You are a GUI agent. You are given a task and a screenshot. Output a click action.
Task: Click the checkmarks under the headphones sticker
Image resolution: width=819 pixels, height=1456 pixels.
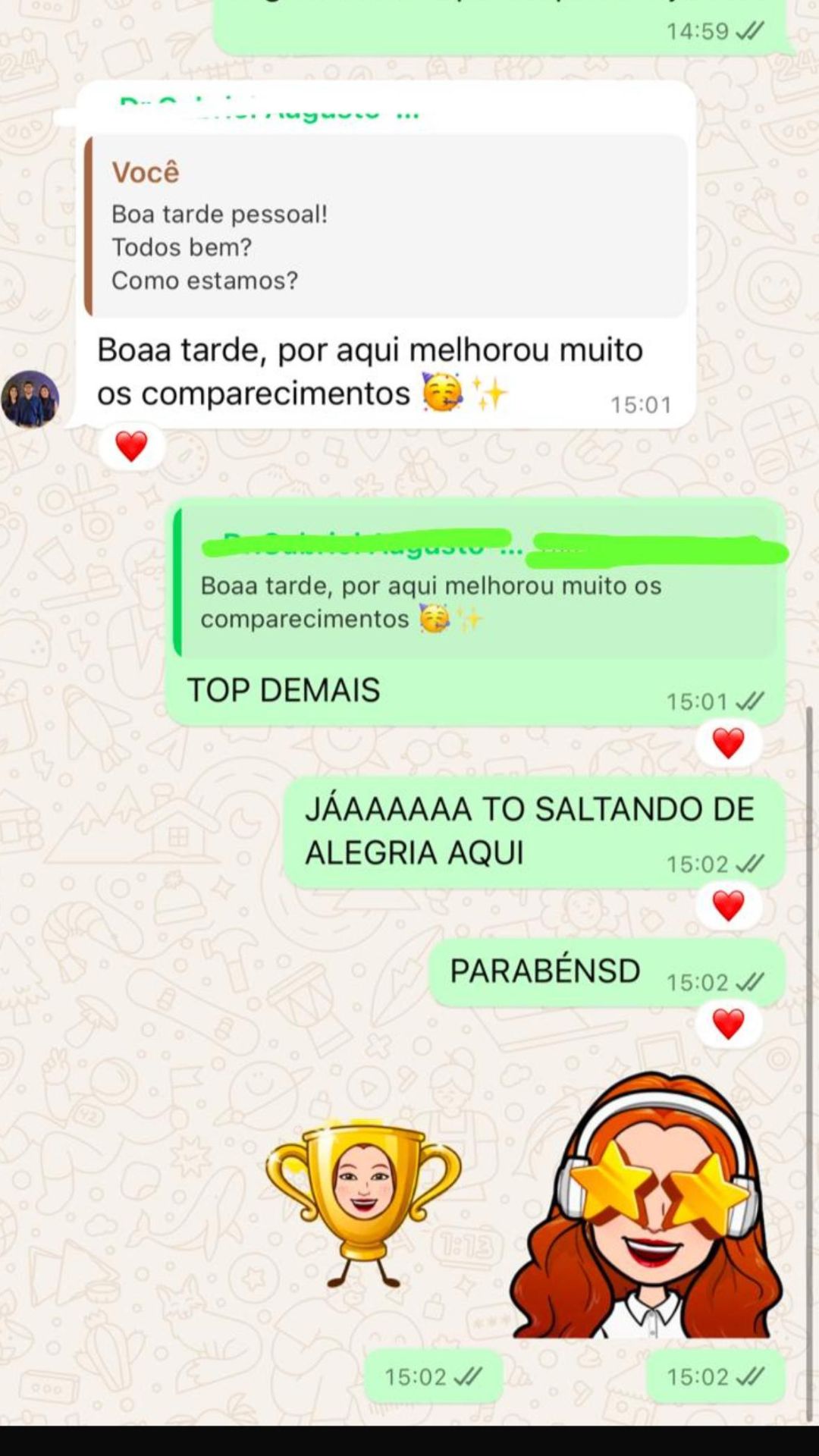pyautogui.click(x=748, y=1376)
